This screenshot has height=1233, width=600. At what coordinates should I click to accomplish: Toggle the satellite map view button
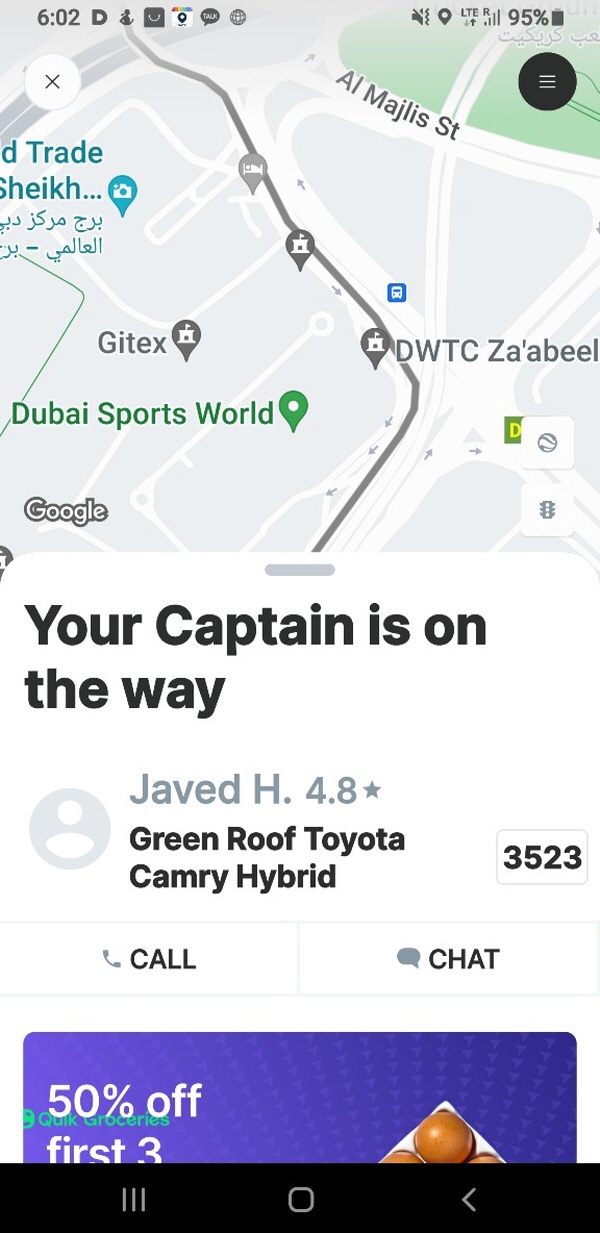pos(547,442)
